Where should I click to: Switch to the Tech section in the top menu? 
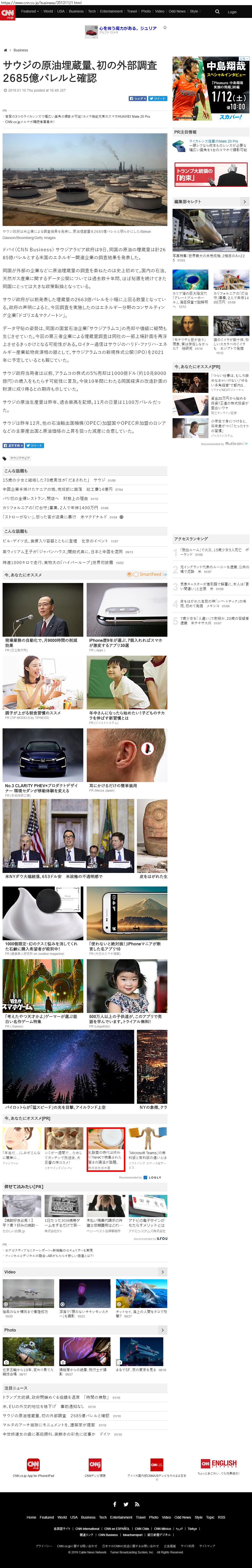coord(92,11)
